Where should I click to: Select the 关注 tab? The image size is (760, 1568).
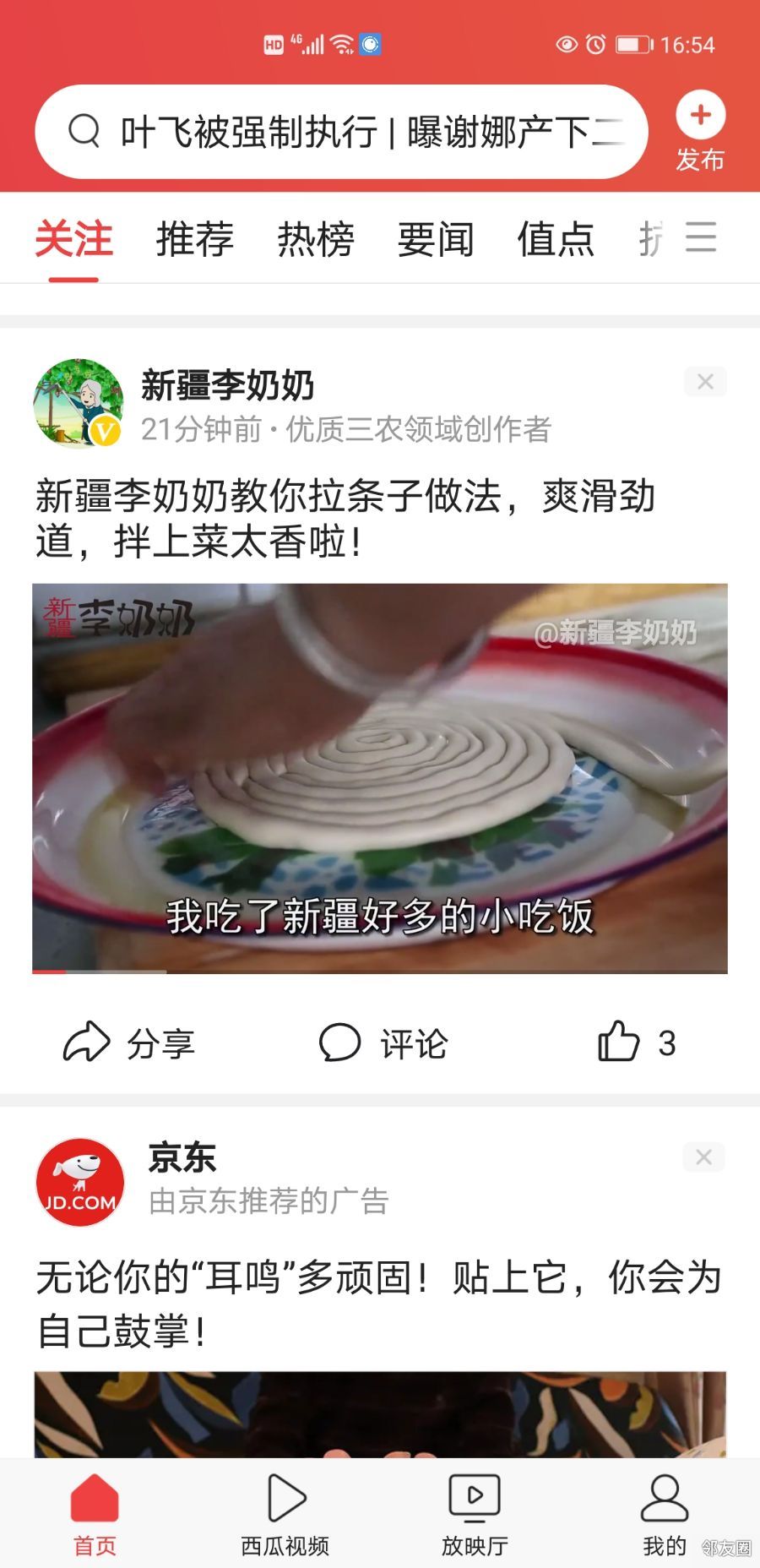(x=73, y=239)
